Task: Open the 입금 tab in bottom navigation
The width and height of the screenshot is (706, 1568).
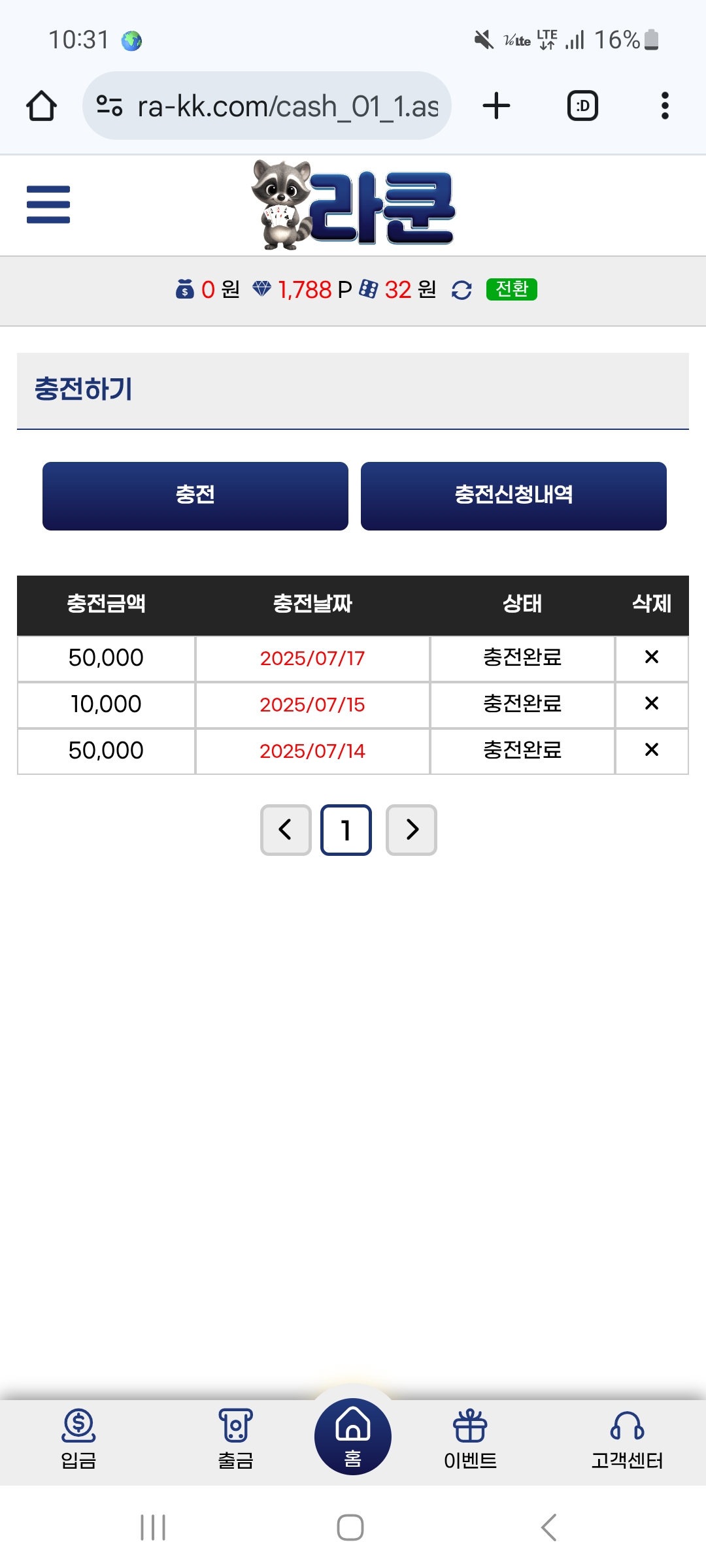Action: (78, 1439)
